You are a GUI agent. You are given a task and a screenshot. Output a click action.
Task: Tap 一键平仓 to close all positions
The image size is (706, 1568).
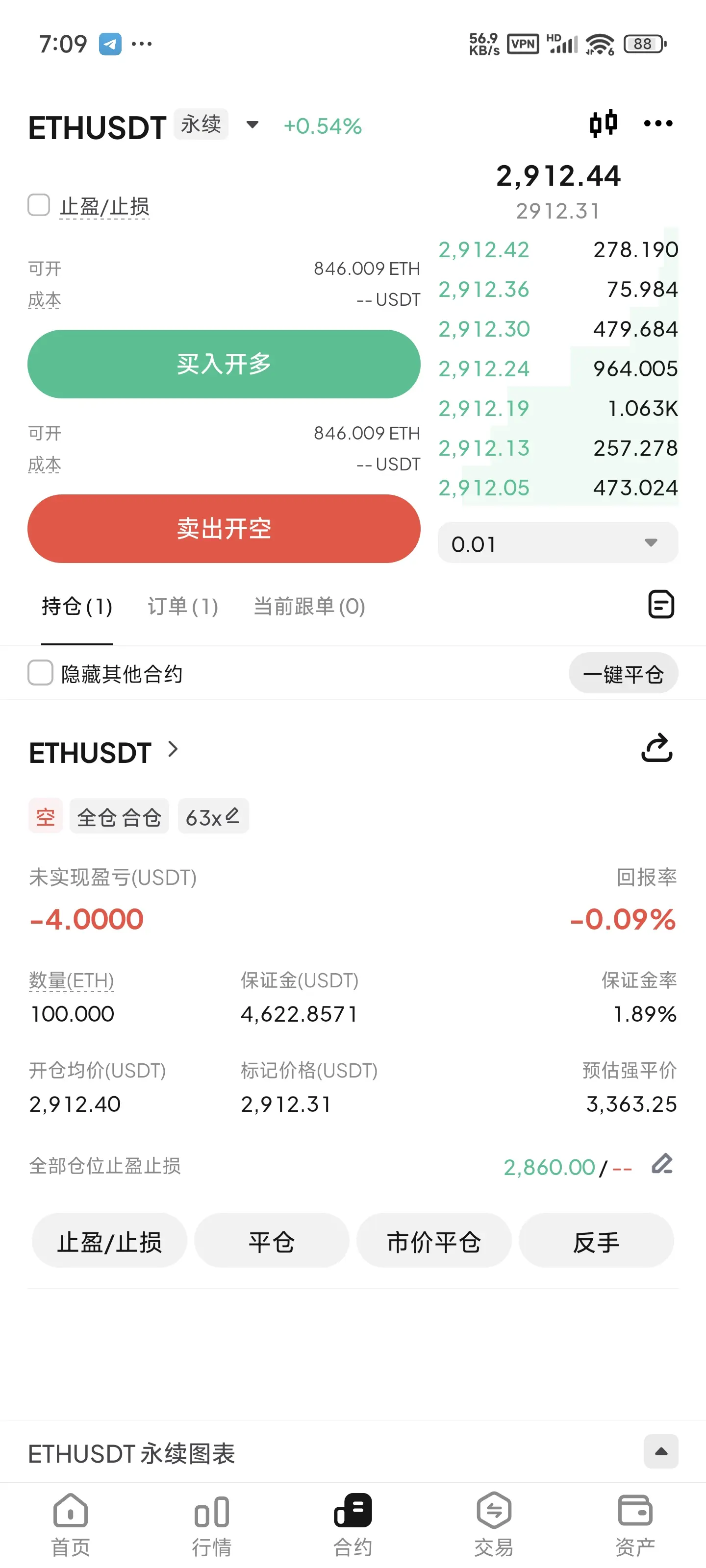tap(623, 673)
